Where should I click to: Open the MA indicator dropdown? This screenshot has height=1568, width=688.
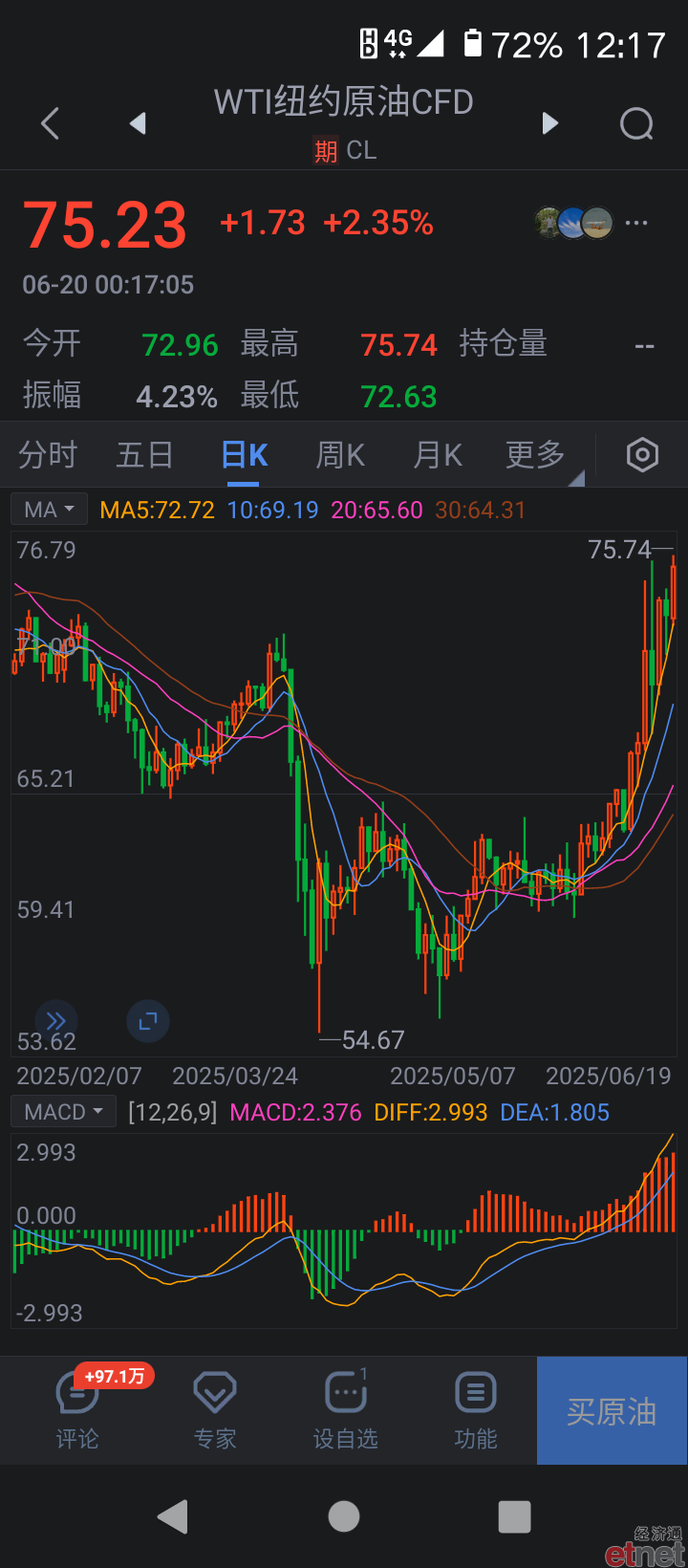50,510
